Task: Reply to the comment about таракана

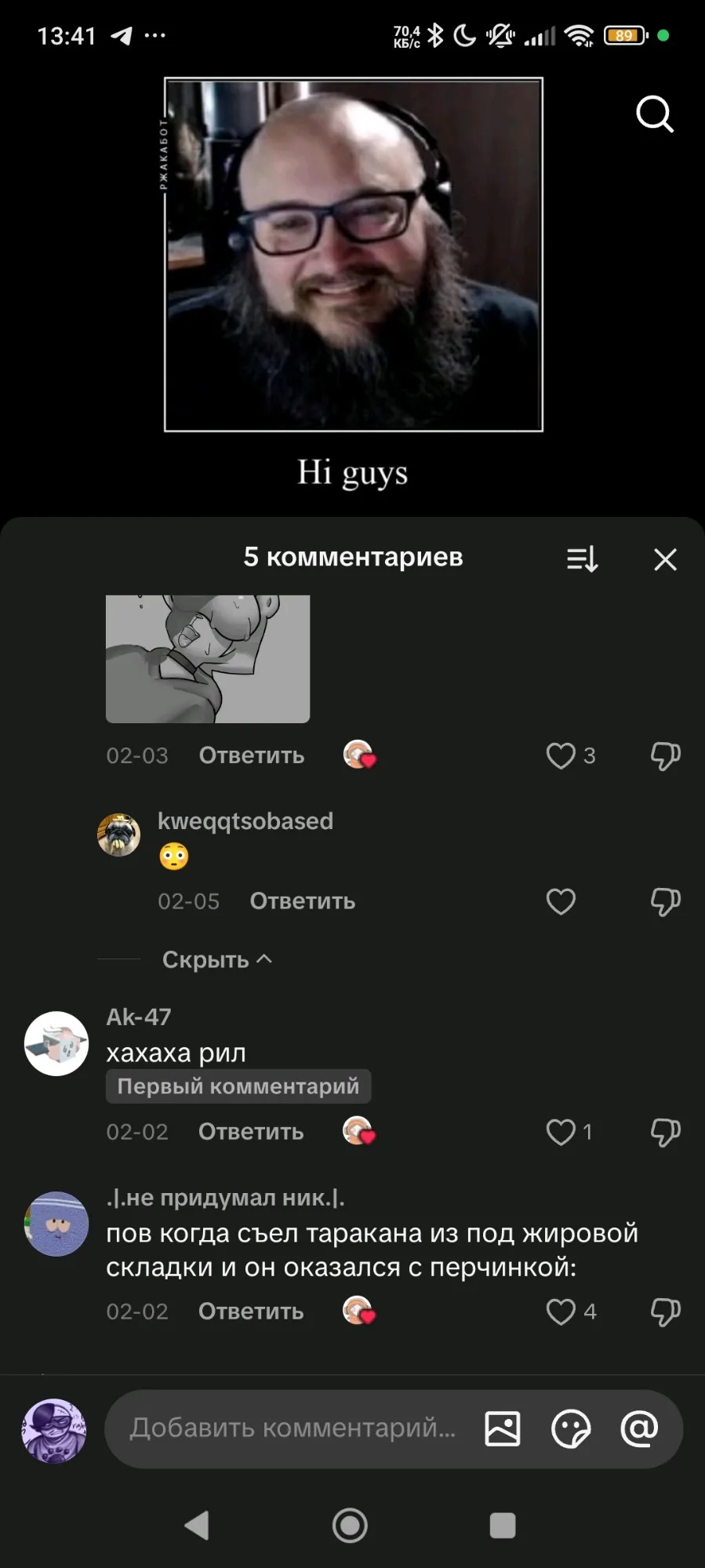Action: tap(251, 1312)
